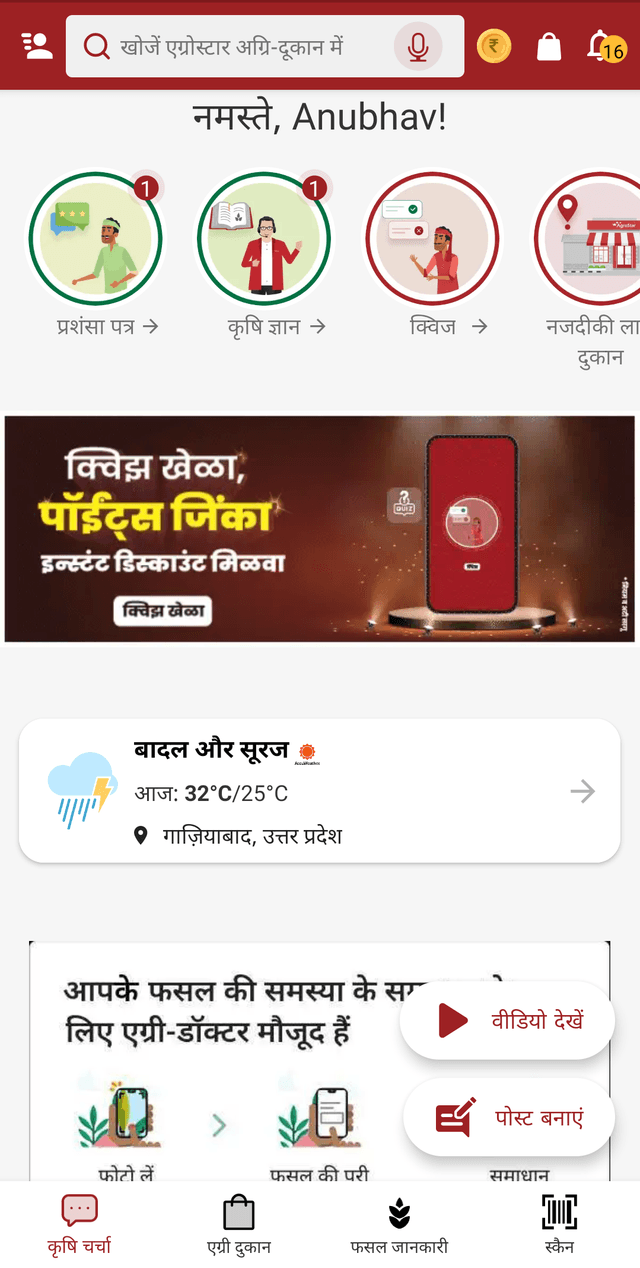Switch to the फसल जानकारी tab
This screenshot has height=1268, width=640.
(x=399, y=1224)
